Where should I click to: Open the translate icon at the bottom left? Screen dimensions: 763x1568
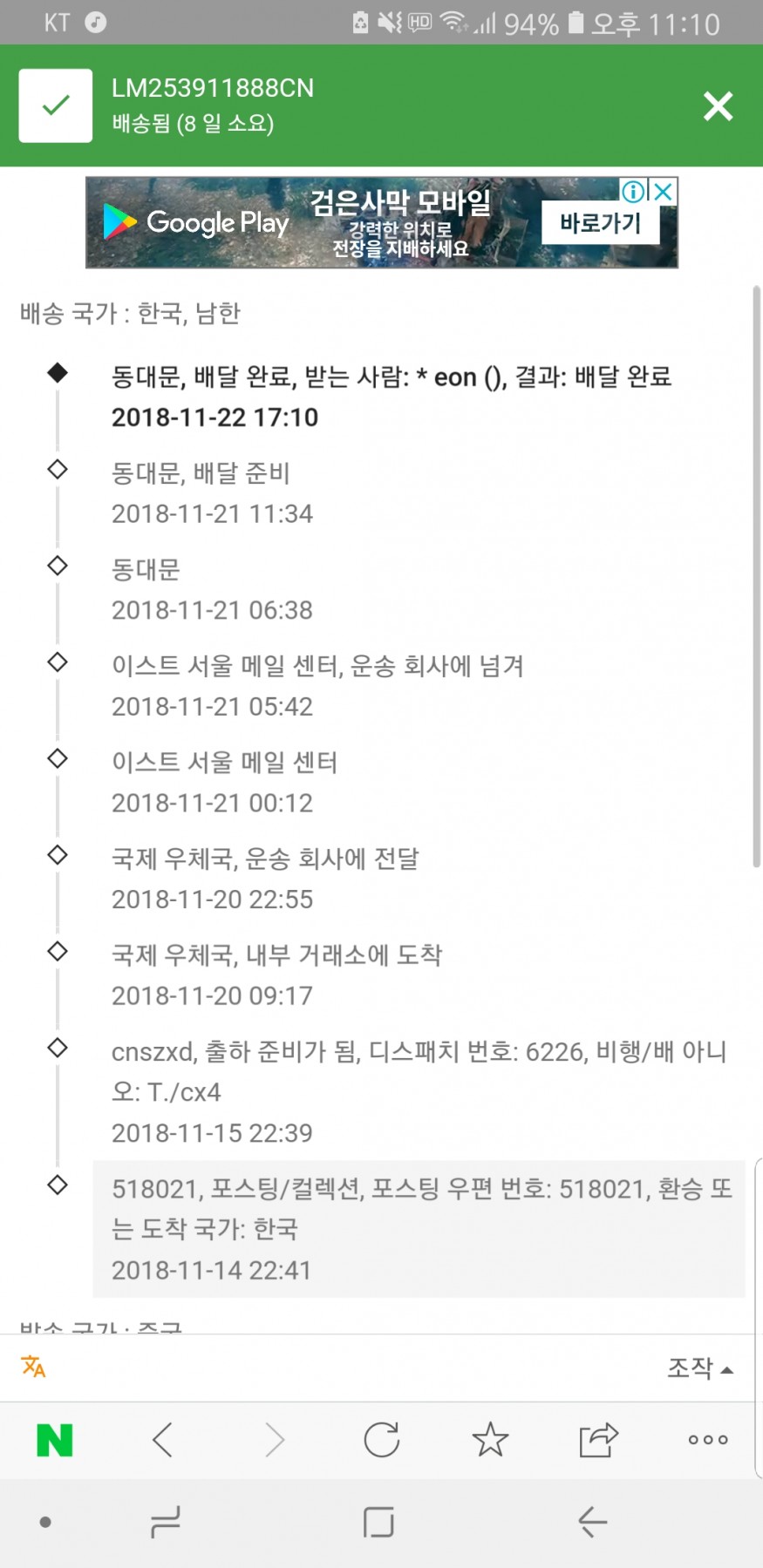point(33,1366)
